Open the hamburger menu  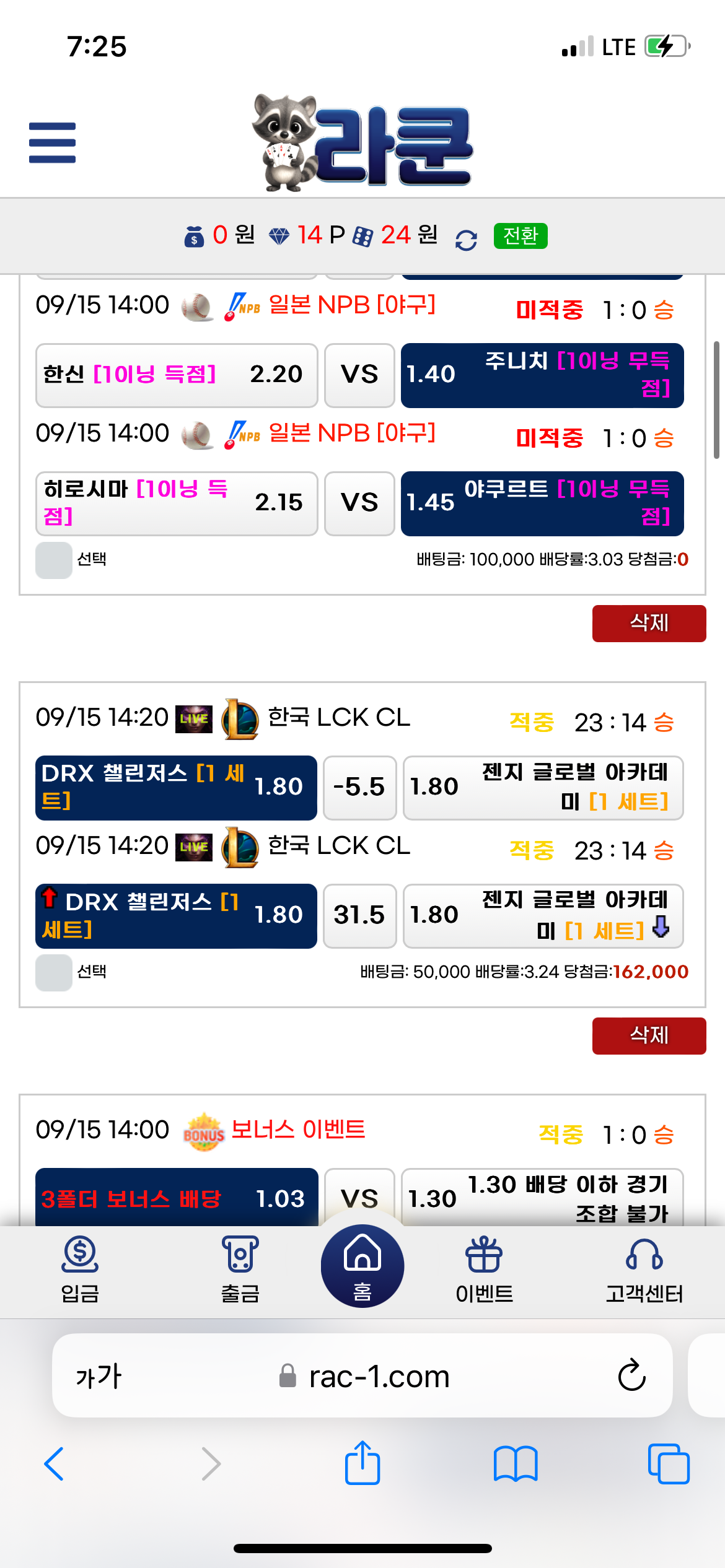point(52,142)
